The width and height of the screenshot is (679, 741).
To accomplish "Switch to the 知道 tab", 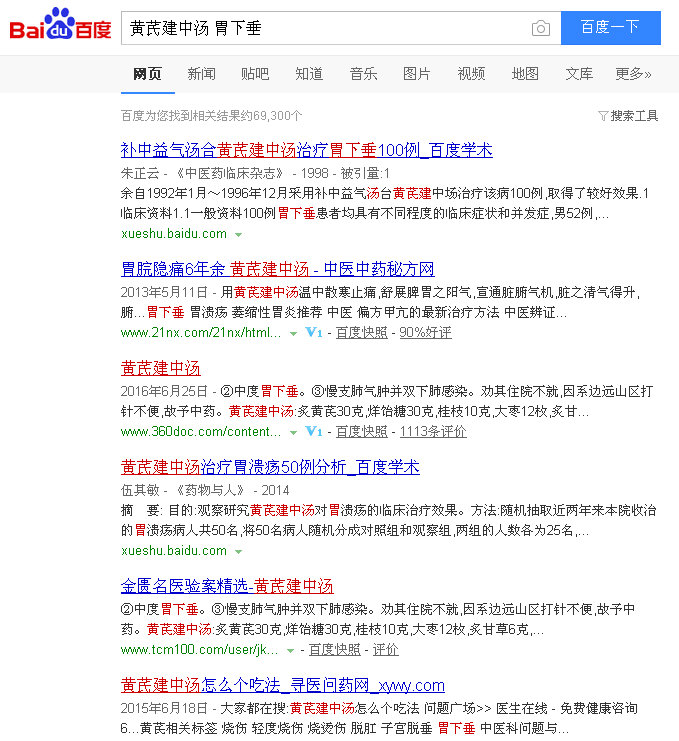I will [x=309, y=74].
